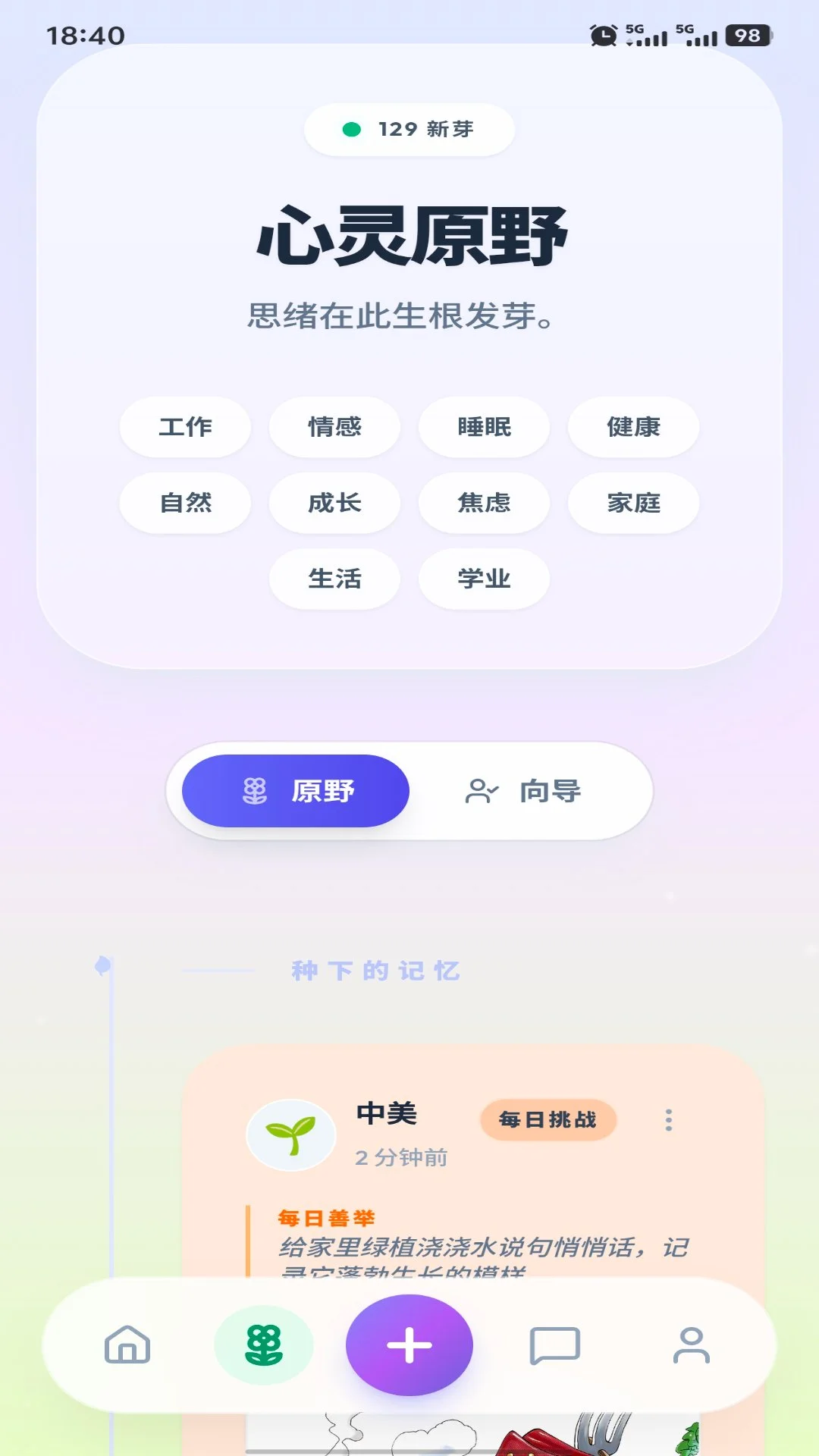
Task: Select the 学业 topic chip
Action: coord(484,579)
